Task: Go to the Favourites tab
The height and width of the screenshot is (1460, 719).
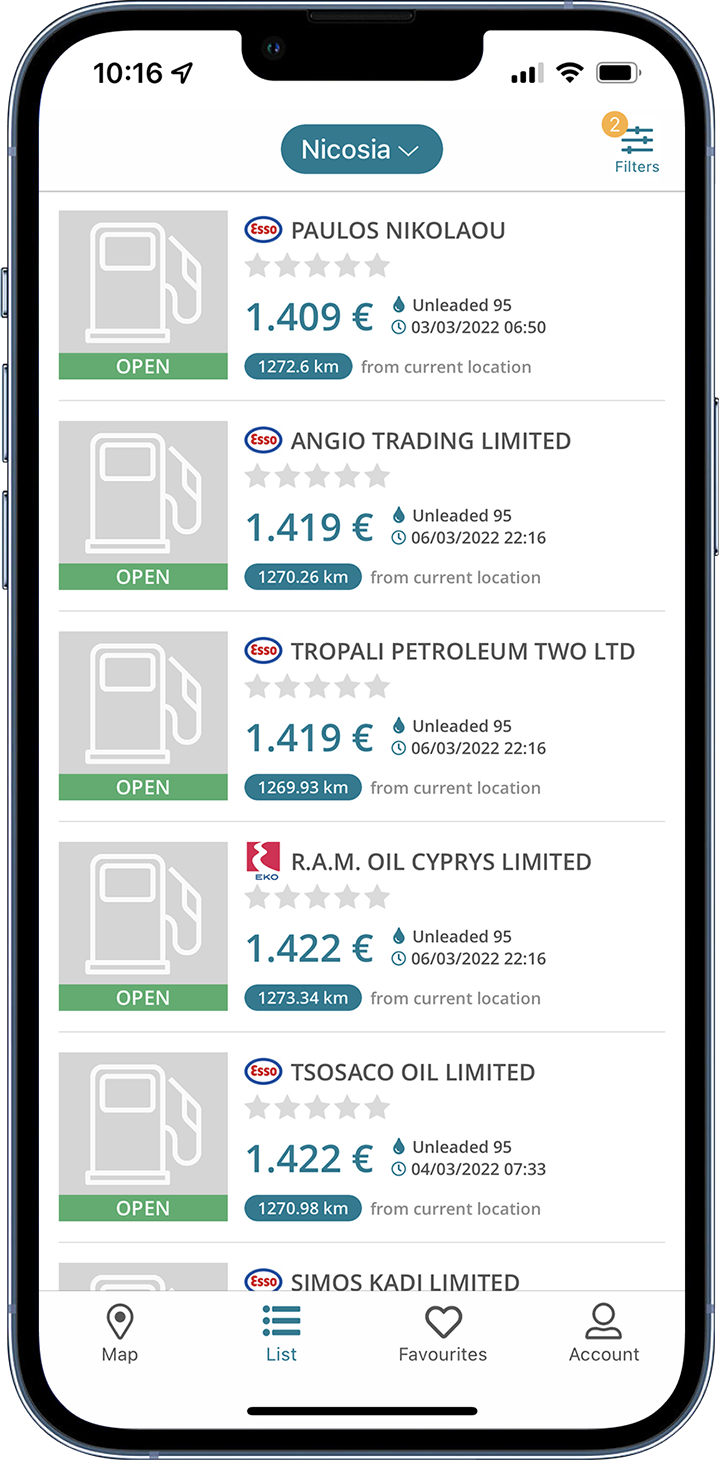Action: (x=442, y=1333)
